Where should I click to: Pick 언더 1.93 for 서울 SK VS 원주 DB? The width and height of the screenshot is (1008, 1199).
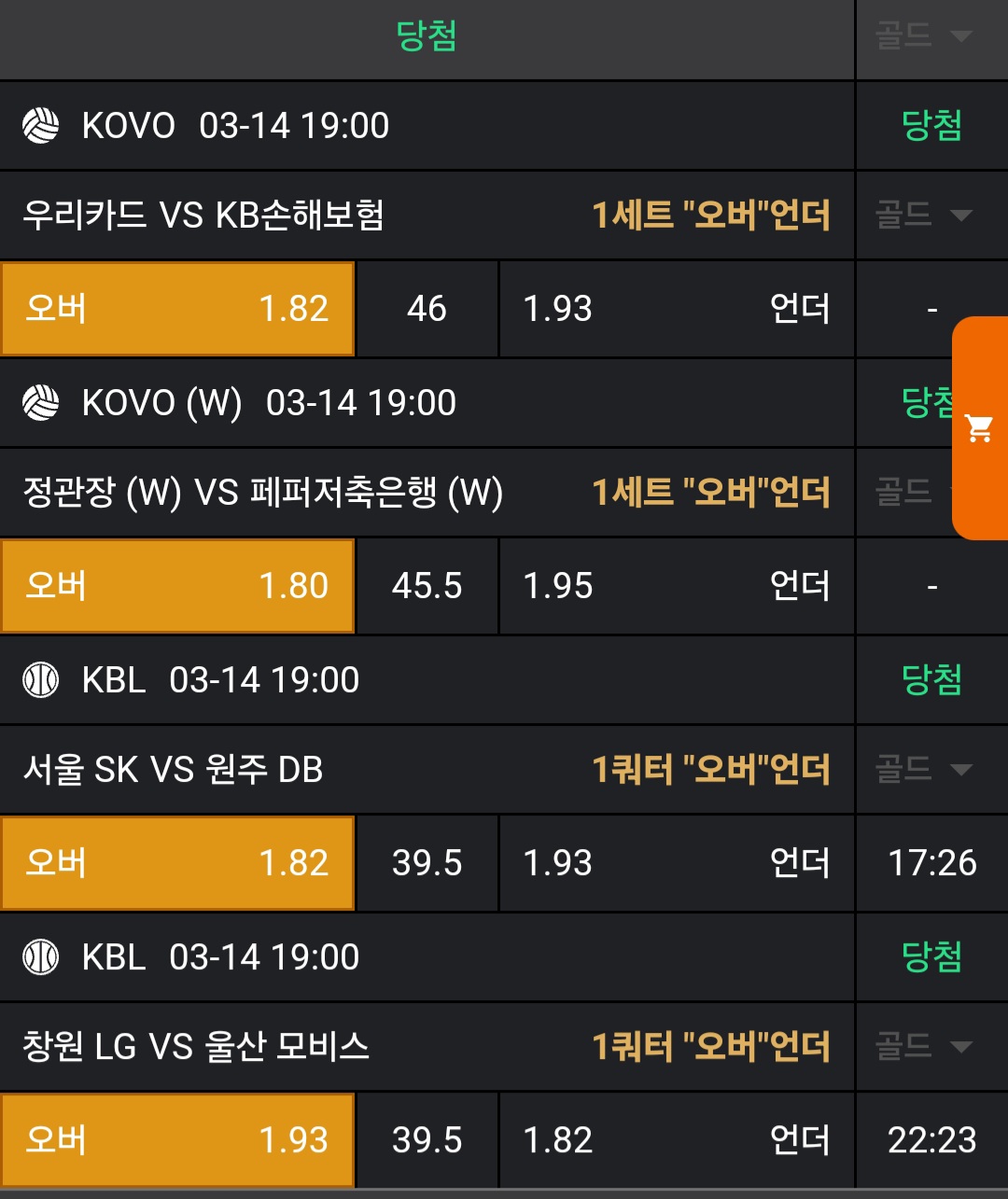coord(677,863)
